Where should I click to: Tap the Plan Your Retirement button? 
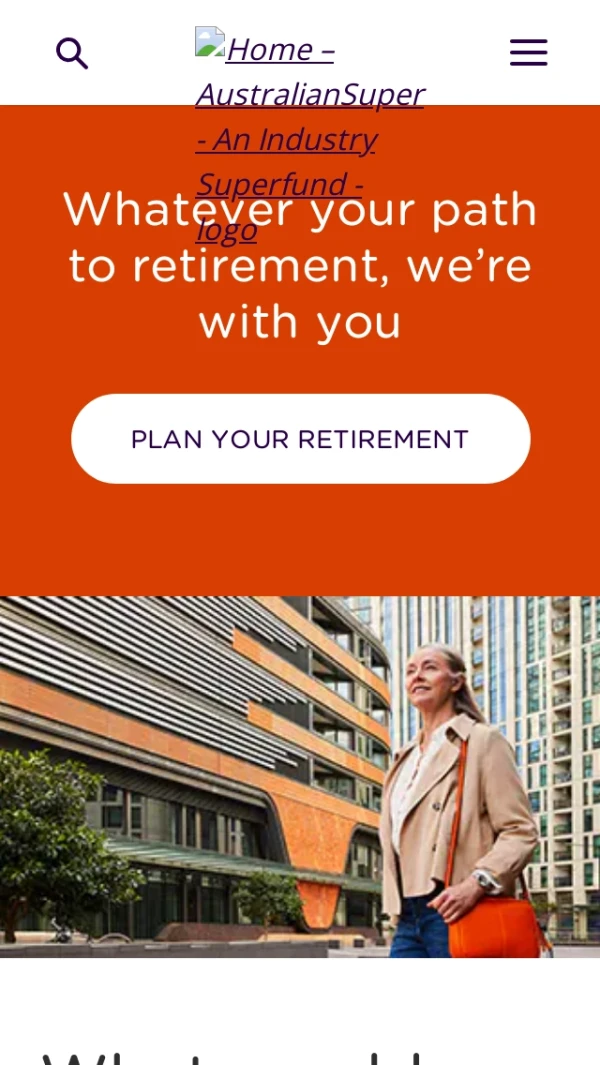point(300,439)
